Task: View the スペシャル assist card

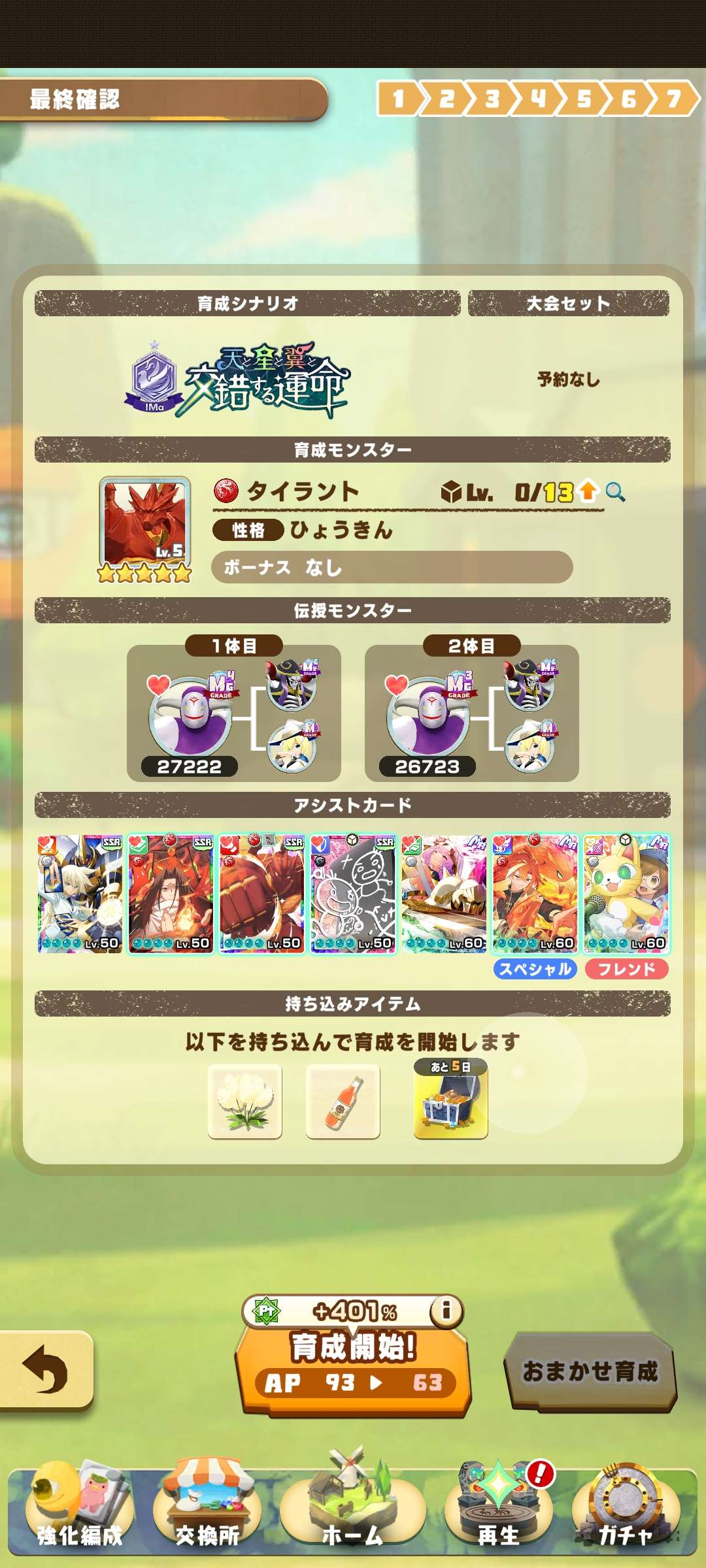Action: 535,894
